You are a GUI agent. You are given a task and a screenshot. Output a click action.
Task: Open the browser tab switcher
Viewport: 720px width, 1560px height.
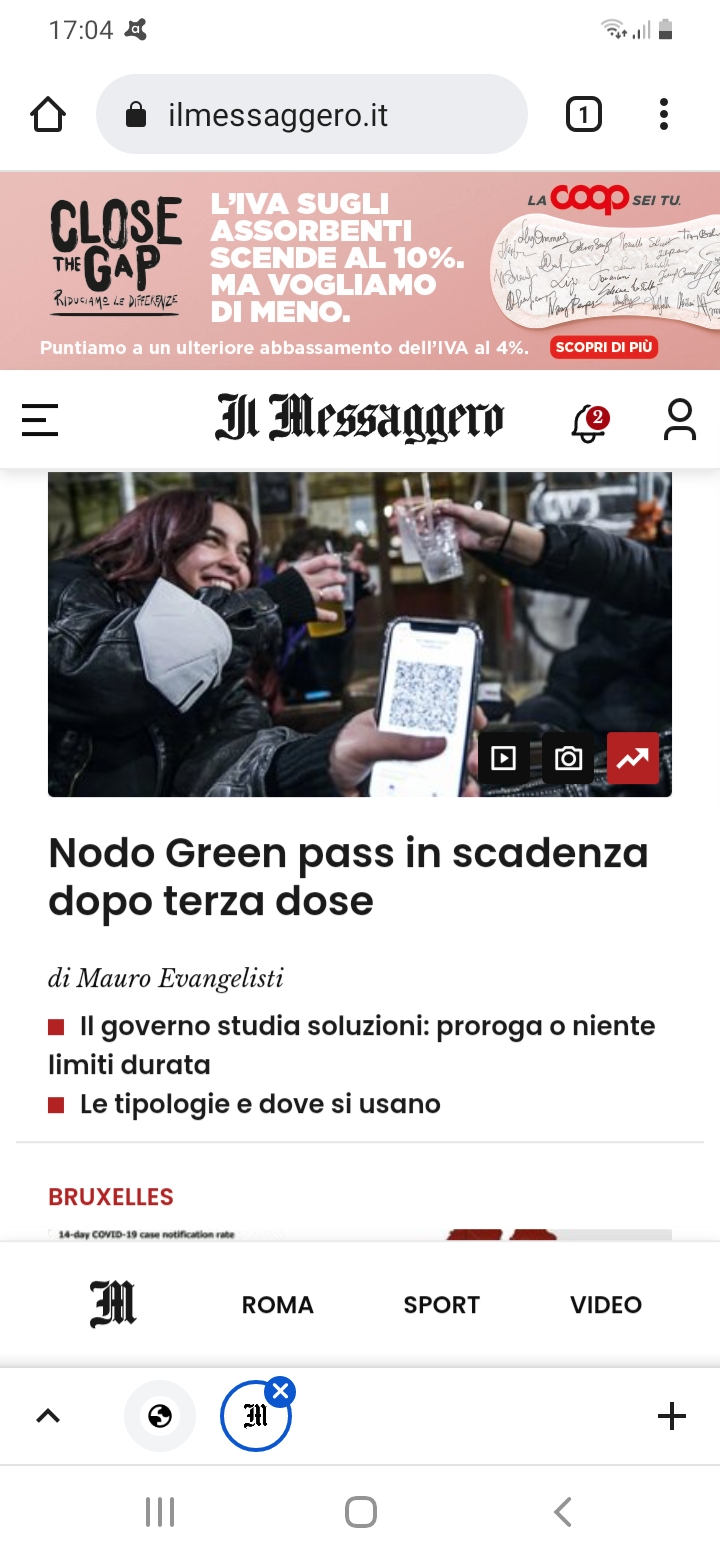coord(584,115)
